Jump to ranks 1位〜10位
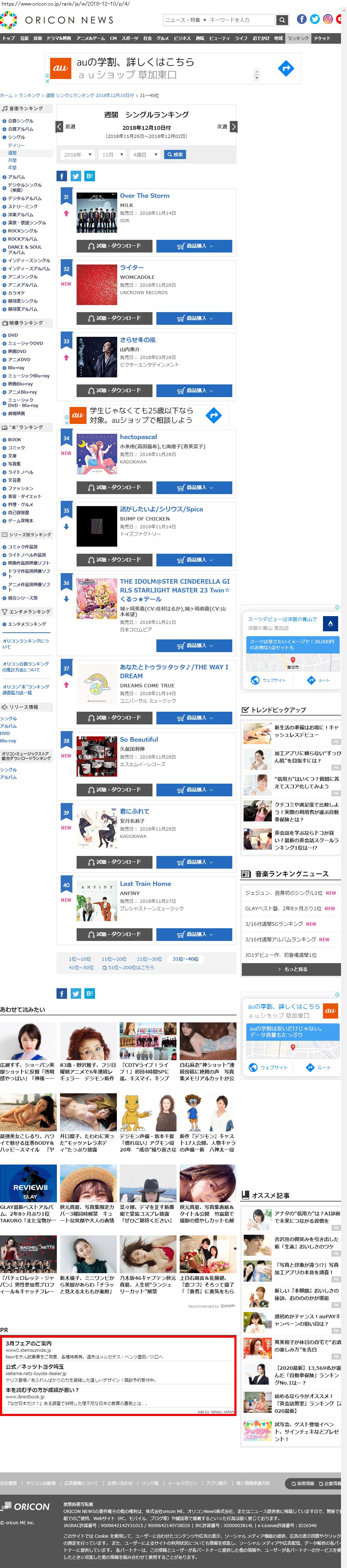347x1568 pixels. click(x=80, y=959)
